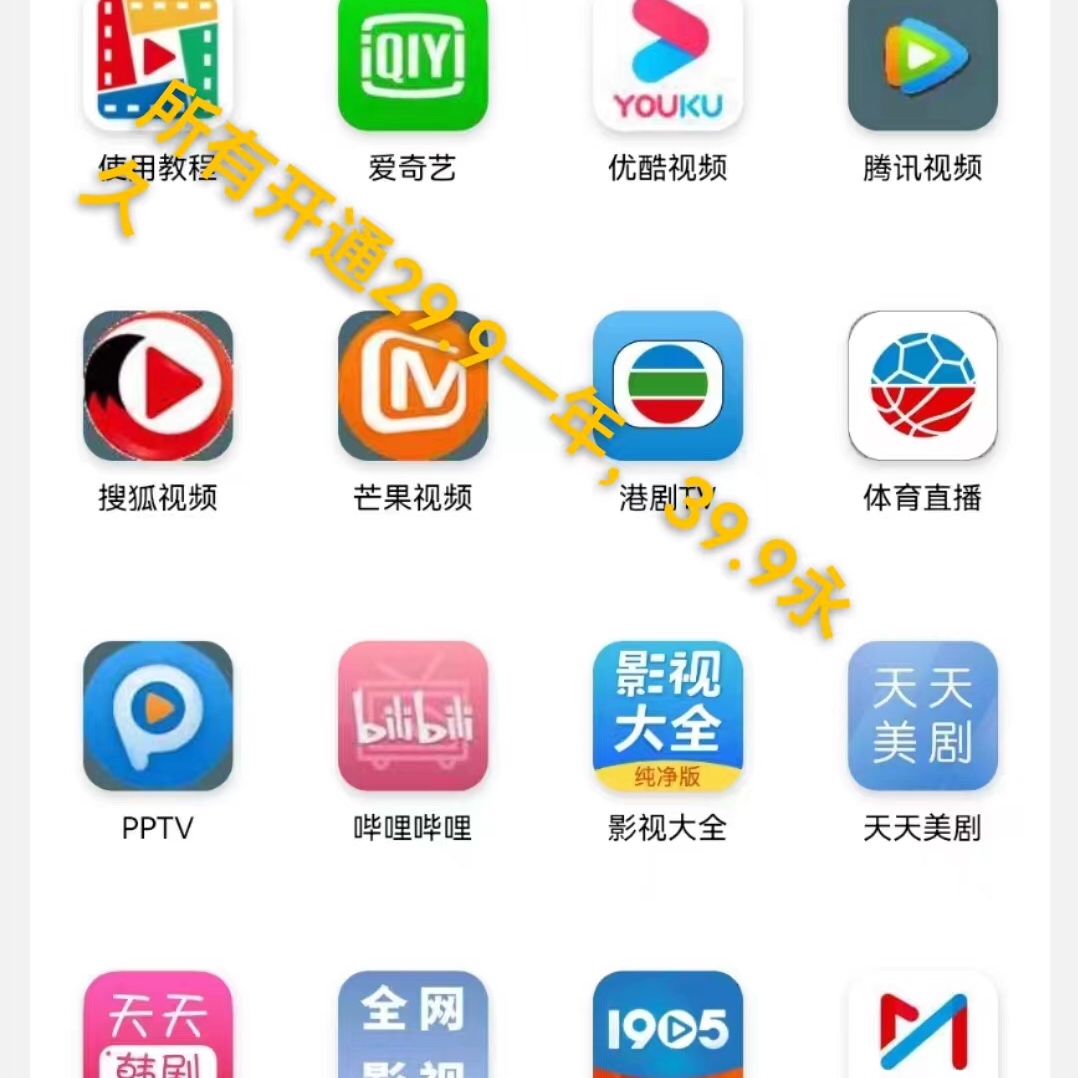Tap the 全网影视 icon
This screenshot has height=1078, width=1078.
(412, 1028)
